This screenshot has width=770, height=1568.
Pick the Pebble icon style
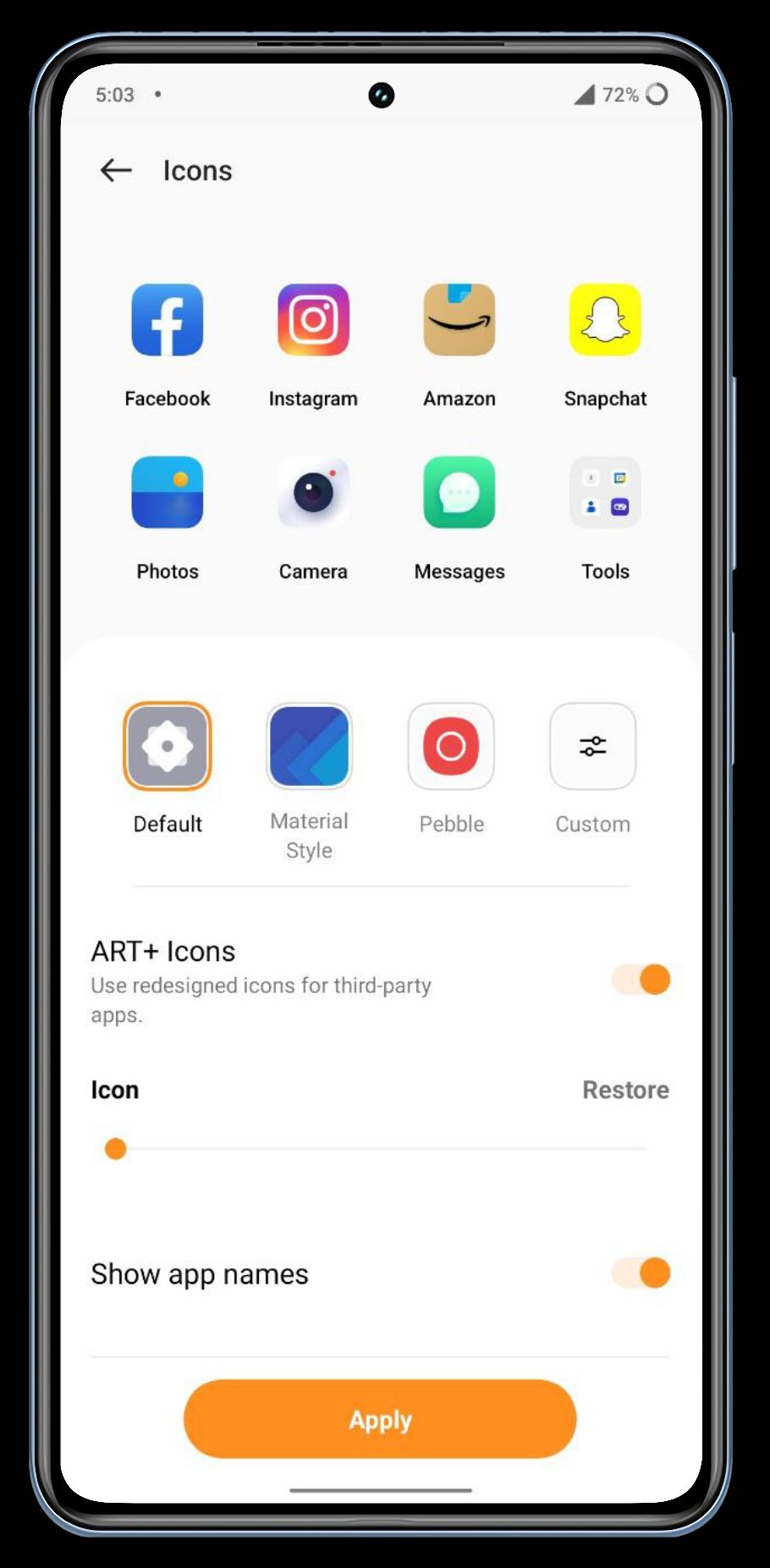[451, 746]
